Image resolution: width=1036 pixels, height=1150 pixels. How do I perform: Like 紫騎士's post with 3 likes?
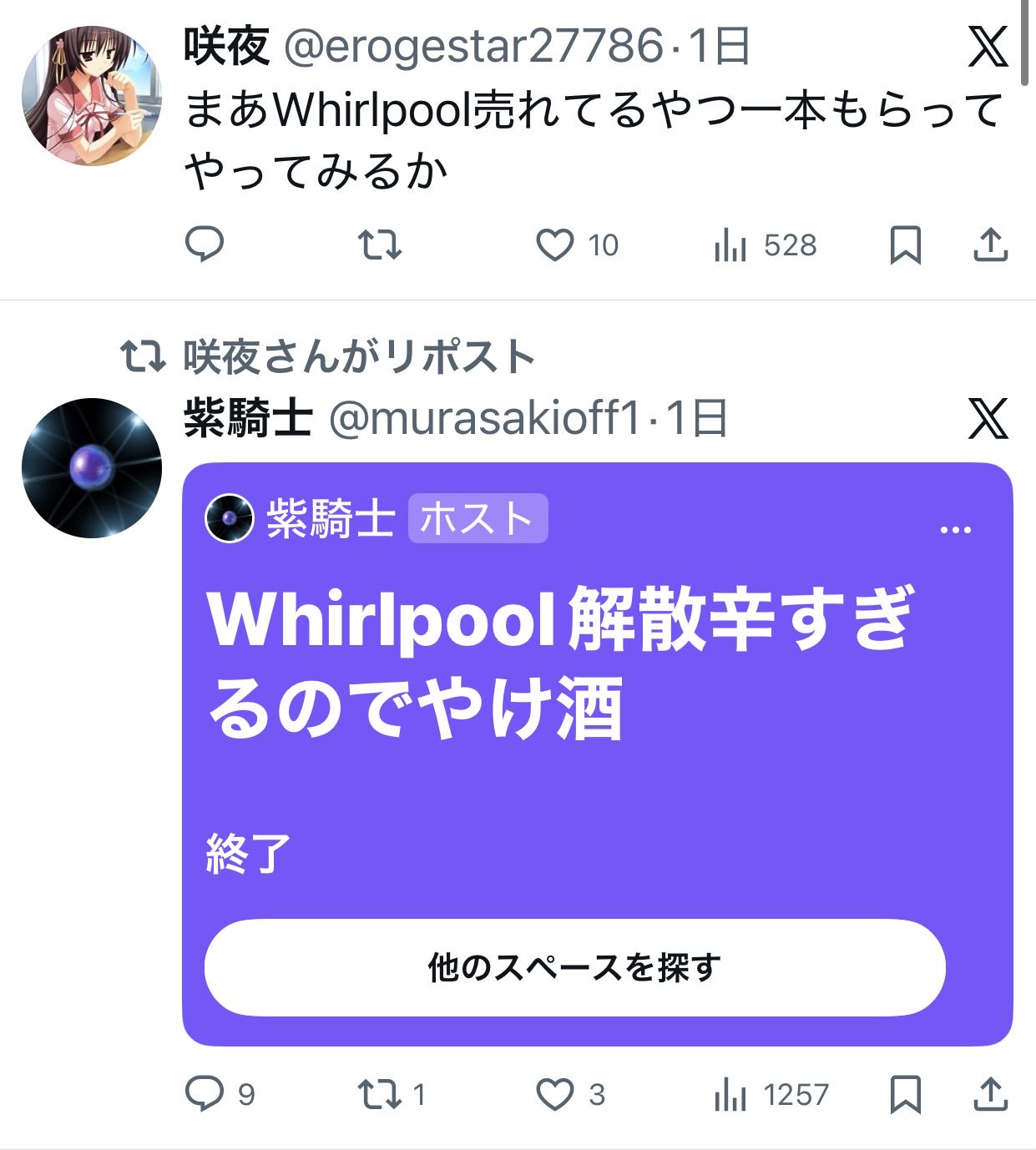coord(555,1093)
